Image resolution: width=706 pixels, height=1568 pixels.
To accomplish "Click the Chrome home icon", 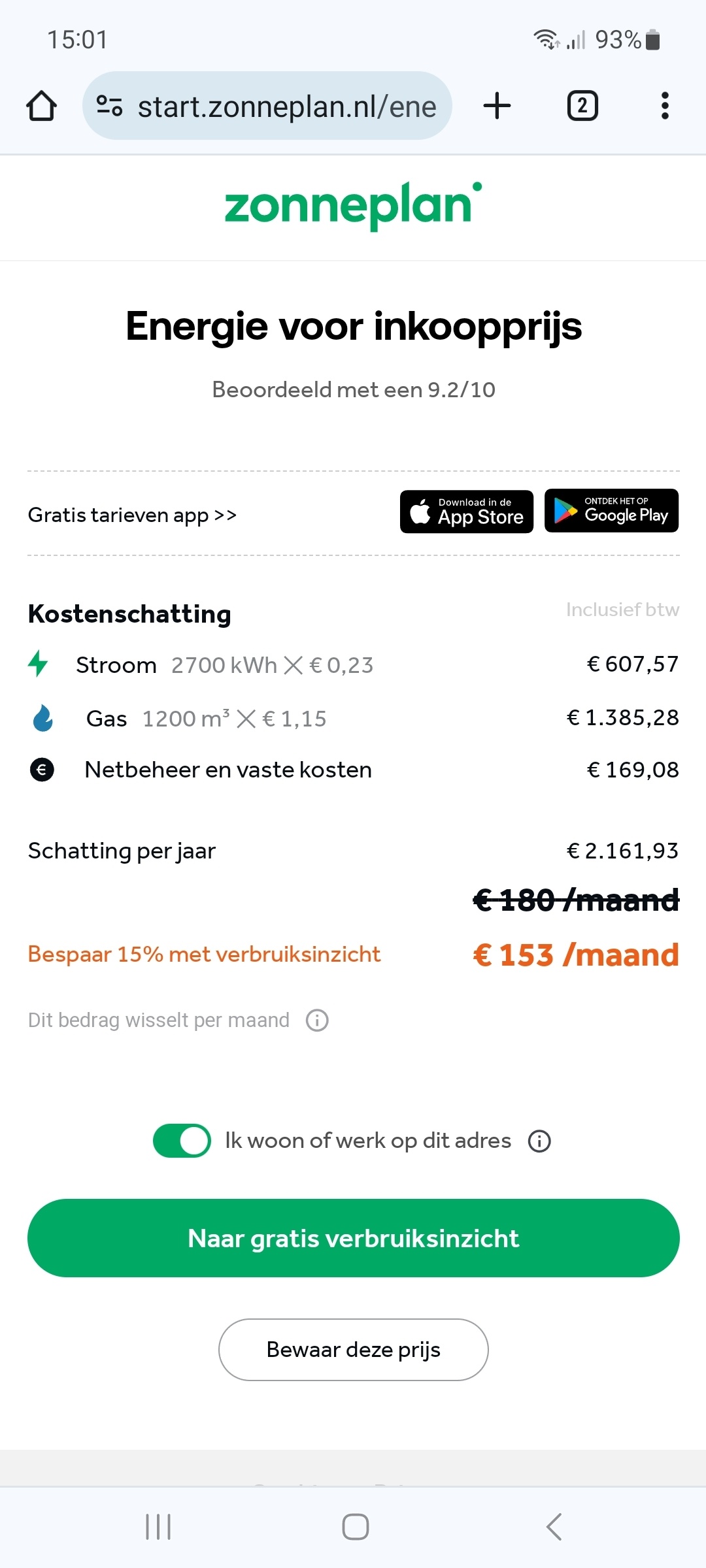I will (x=41, y=105).
